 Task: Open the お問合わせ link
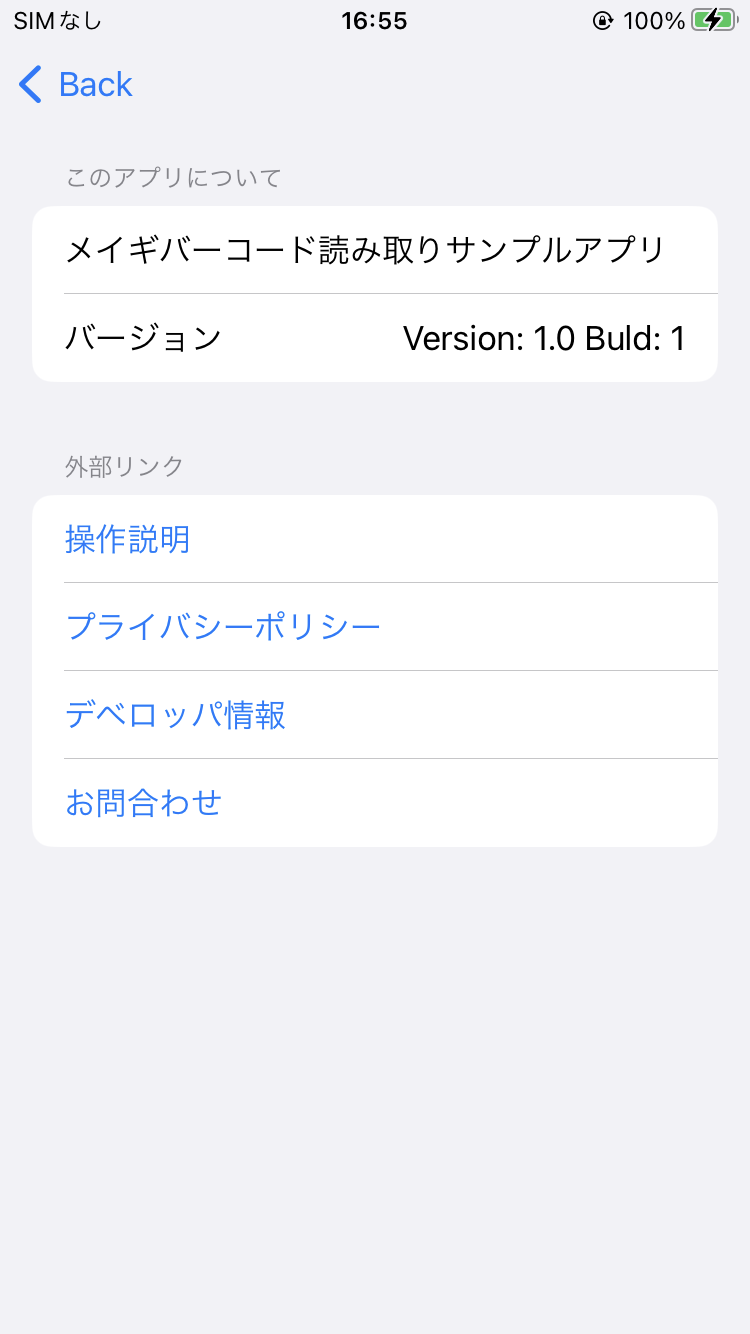click(375, 803)
